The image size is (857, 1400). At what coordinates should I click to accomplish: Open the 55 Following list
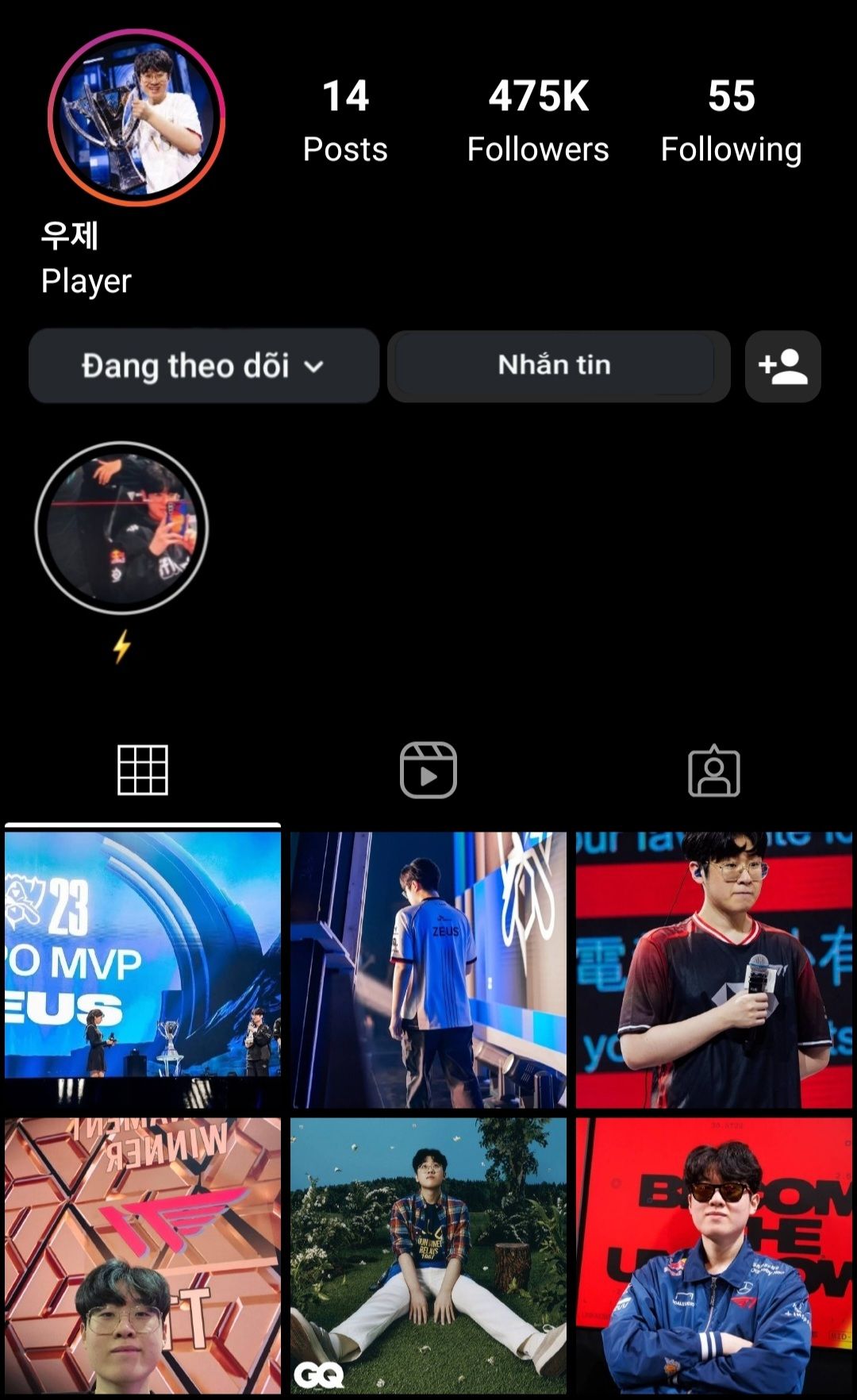(731, 121)
